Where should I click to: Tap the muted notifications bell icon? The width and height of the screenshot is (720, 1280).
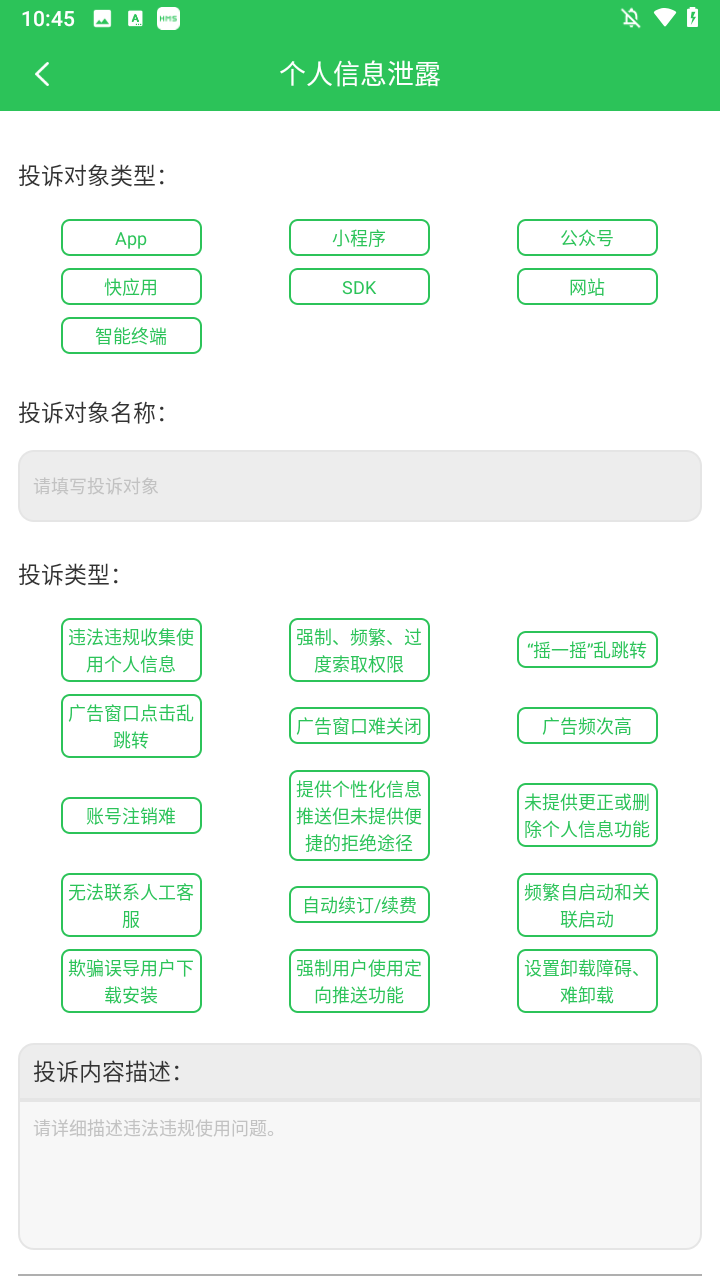630,18
